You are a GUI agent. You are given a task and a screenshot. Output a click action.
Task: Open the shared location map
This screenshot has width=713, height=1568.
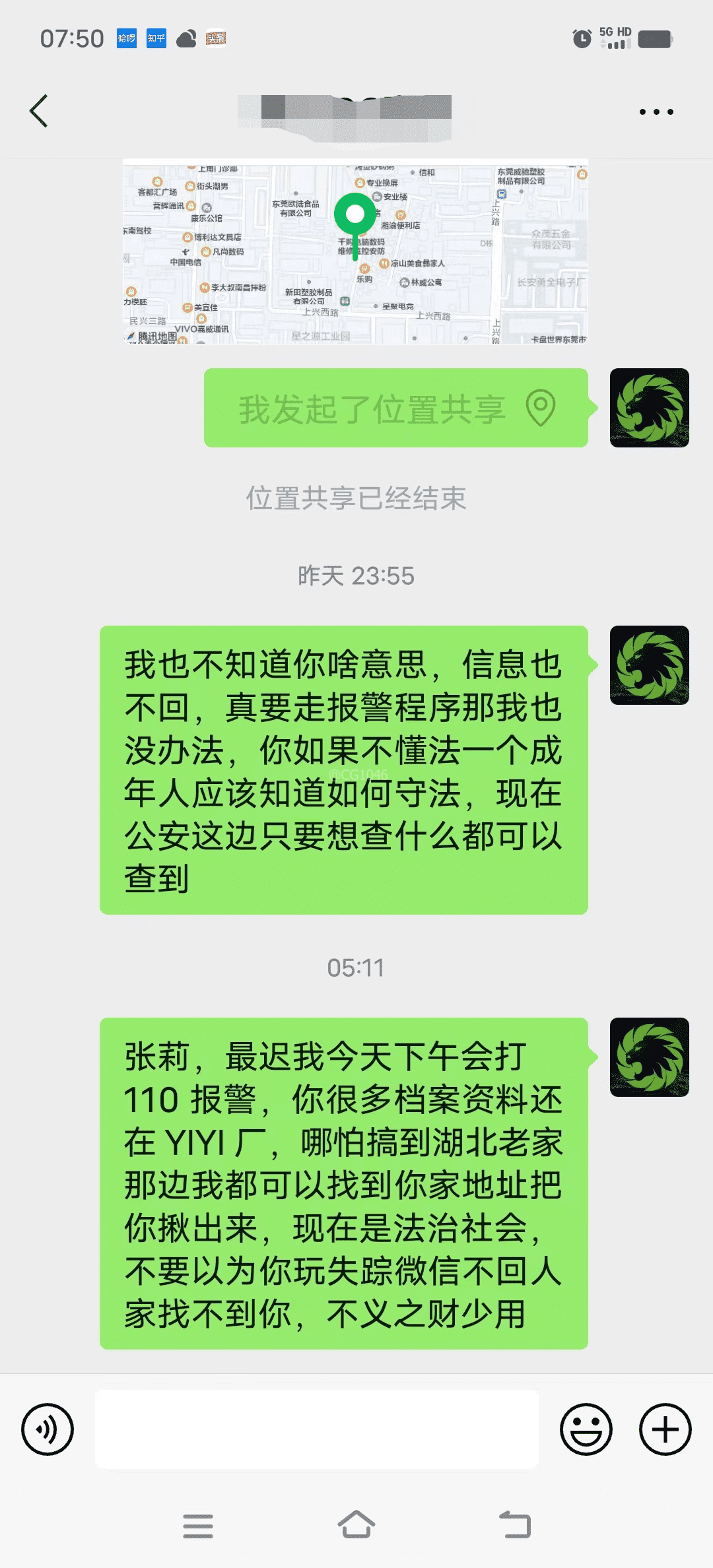pos(355,252)
